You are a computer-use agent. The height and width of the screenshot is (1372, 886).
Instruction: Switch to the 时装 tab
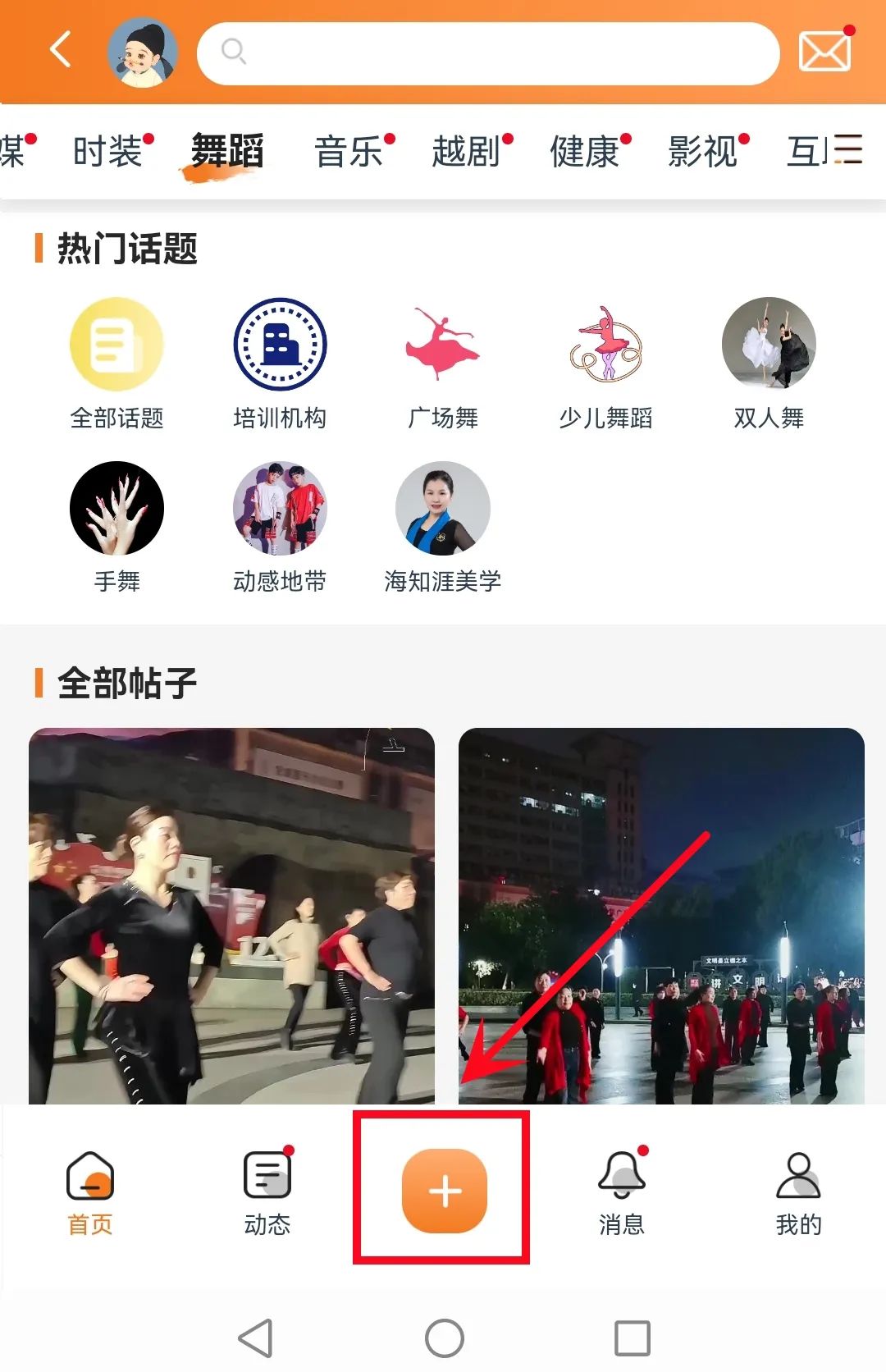(108, 152)
